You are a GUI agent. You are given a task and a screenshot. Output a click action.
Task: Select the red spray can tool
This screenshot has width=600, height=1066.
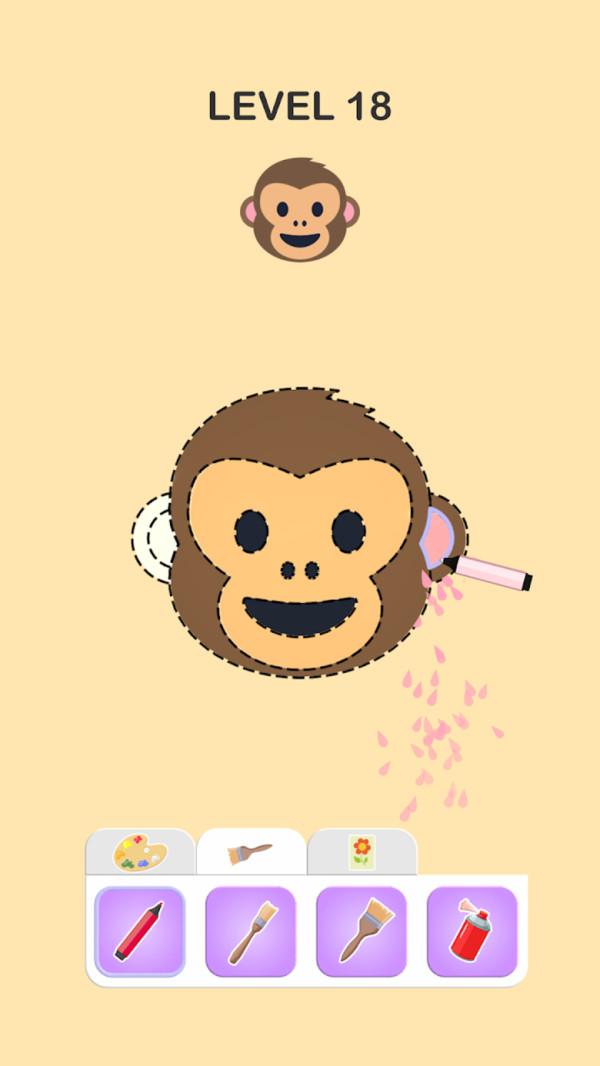coord(472,931)
